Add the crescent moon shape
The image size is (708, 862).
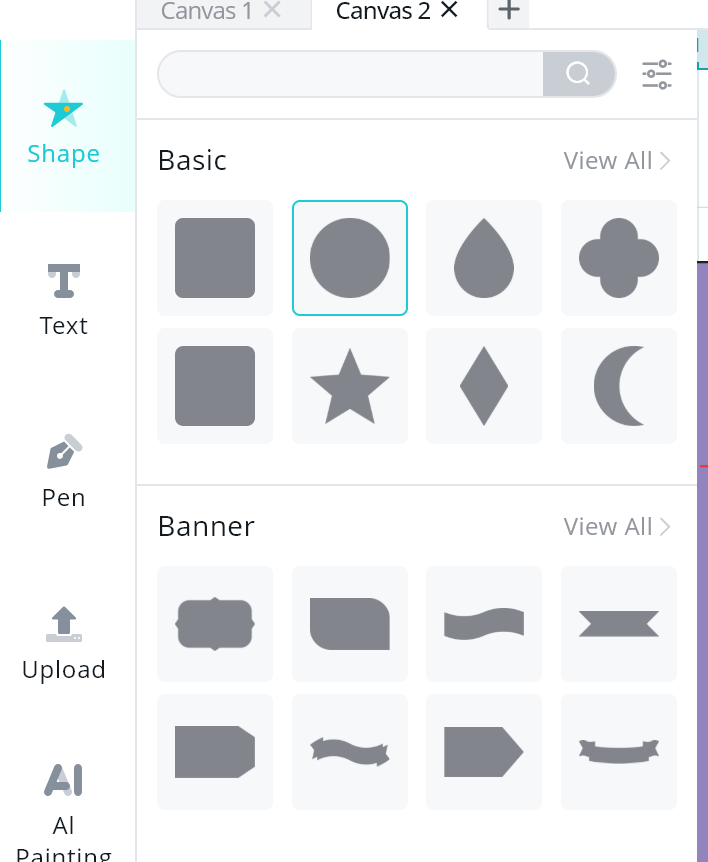pos(619,386)
